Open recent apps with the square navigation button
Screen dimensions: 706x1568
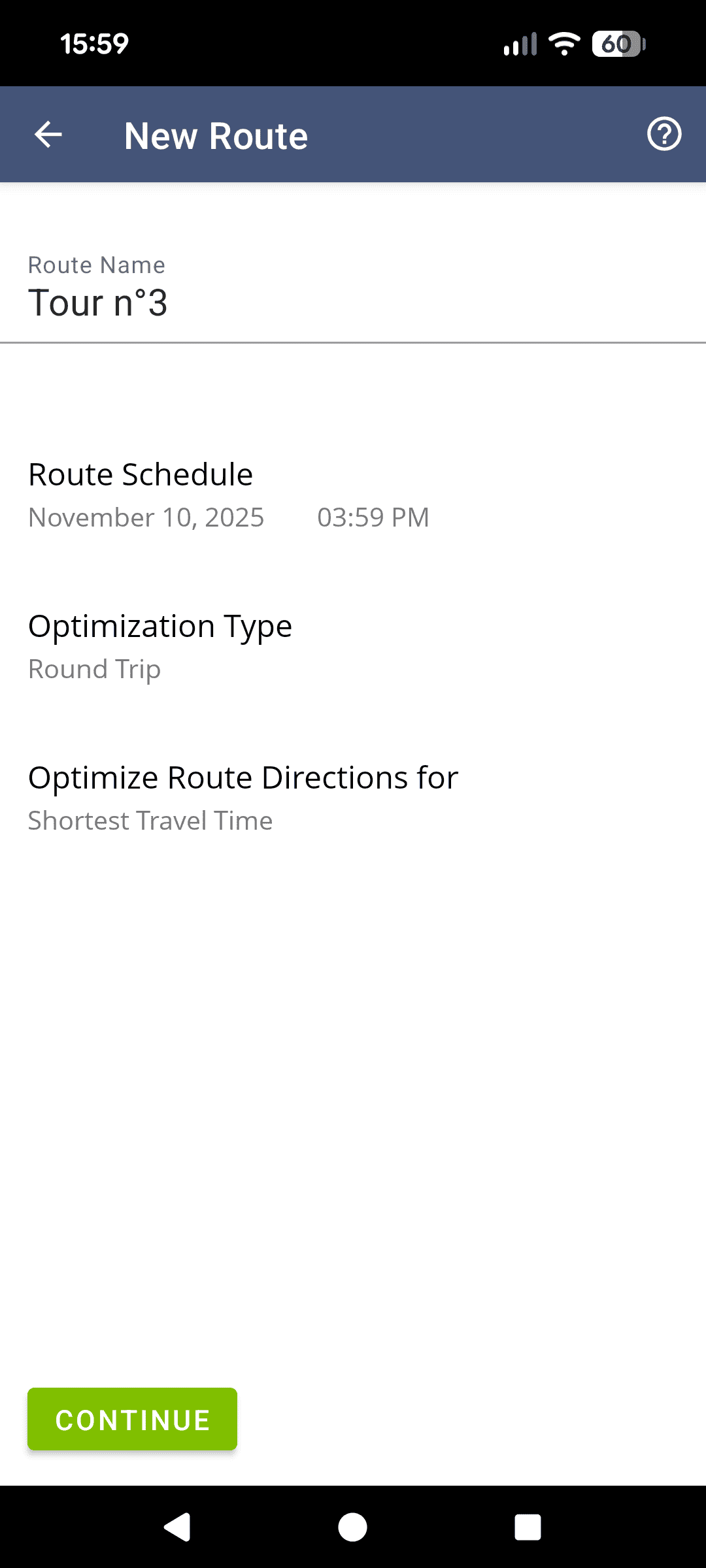pos(527,1527)
